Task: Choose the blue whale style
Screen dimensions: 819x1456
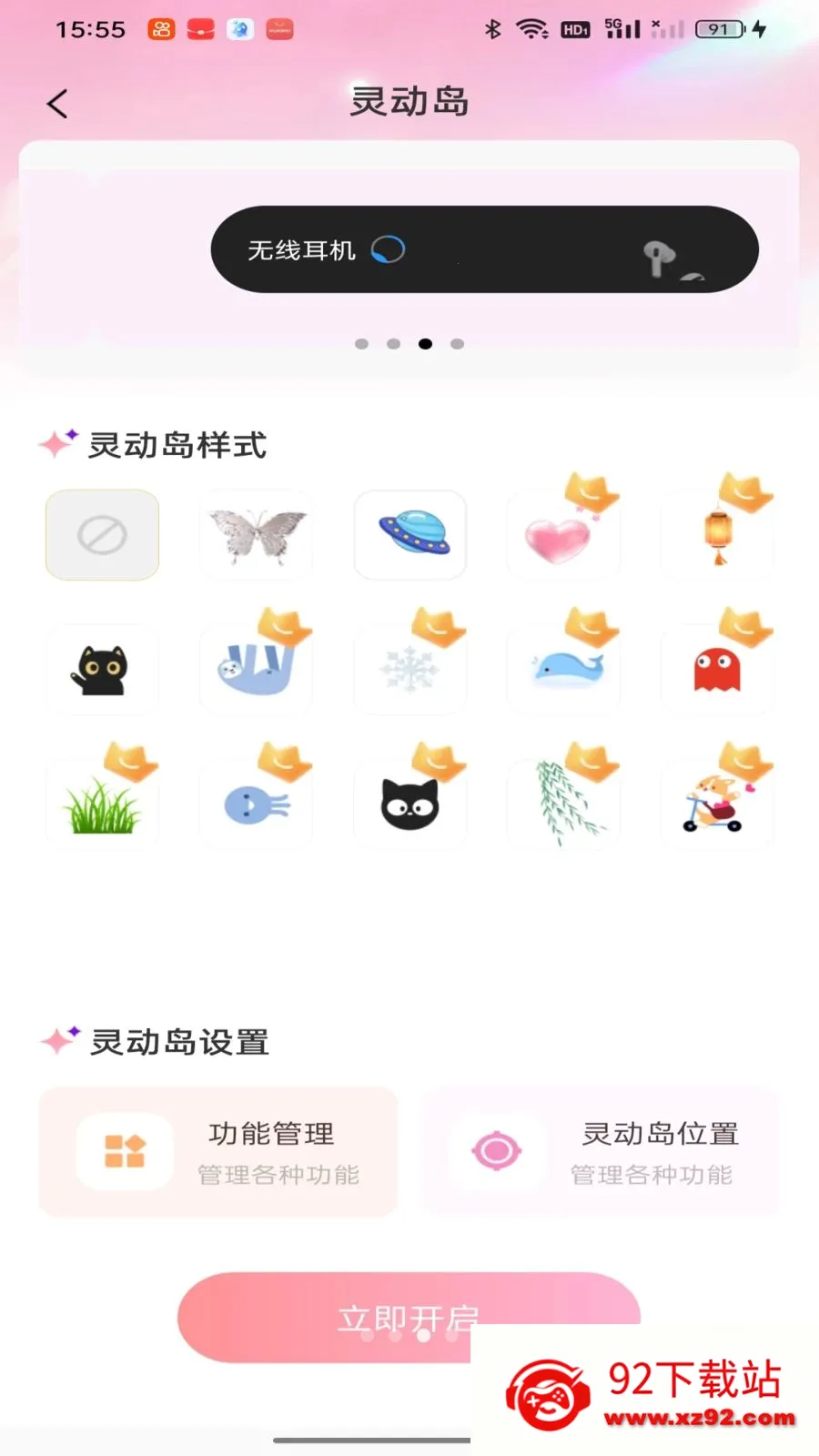Action: [563, 670]
